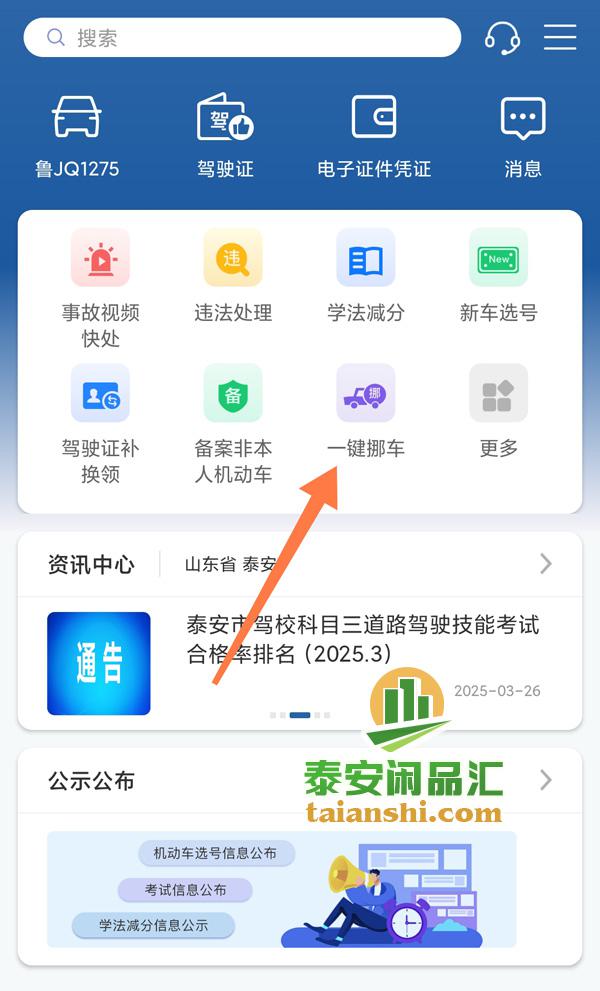The width and height of the screenshot is (600, 991).
Task: Open 新车选号 service
Action: point(498,274)
